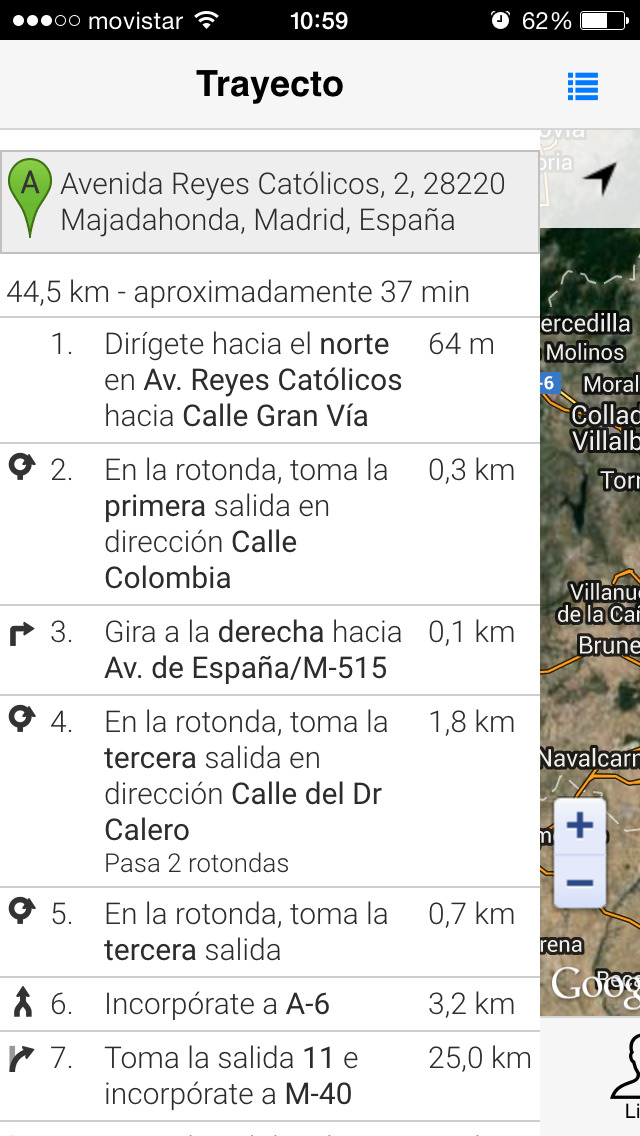Screen dimensions: 640x1136
Task: Zoom in the map with plus button
Action: coord(580,826)
